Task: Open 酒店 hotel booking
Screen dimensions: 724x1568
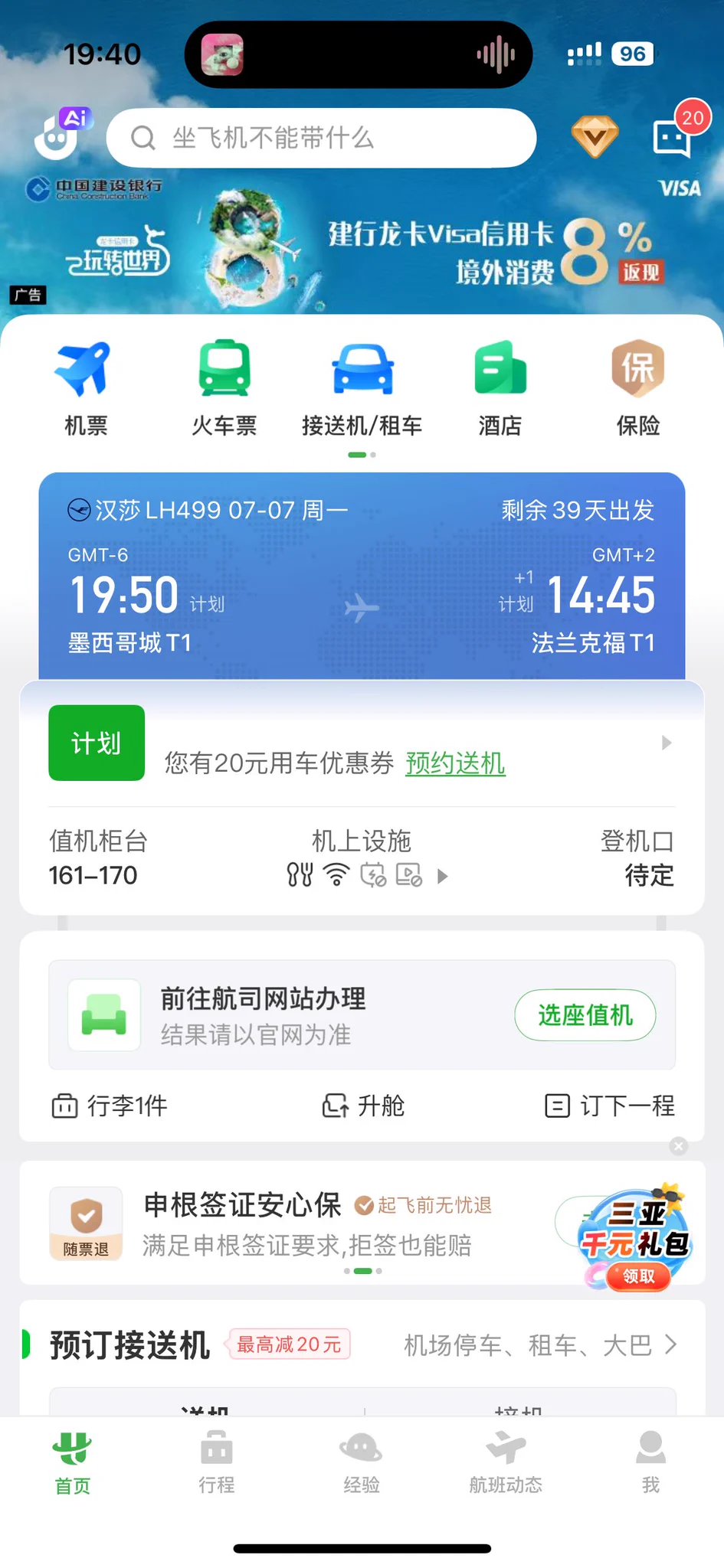Action: pos(500,388)
